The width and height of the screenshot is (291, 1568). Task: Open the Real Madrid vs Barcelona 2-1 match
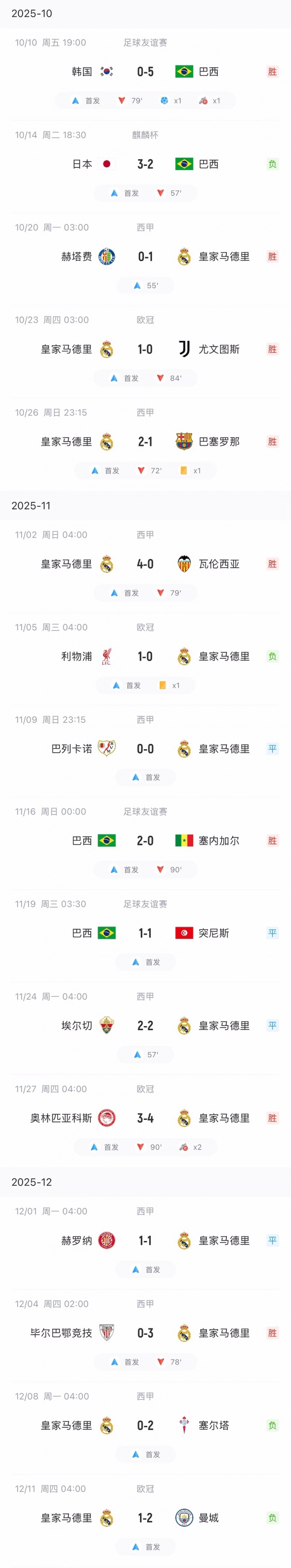point(145,442)
